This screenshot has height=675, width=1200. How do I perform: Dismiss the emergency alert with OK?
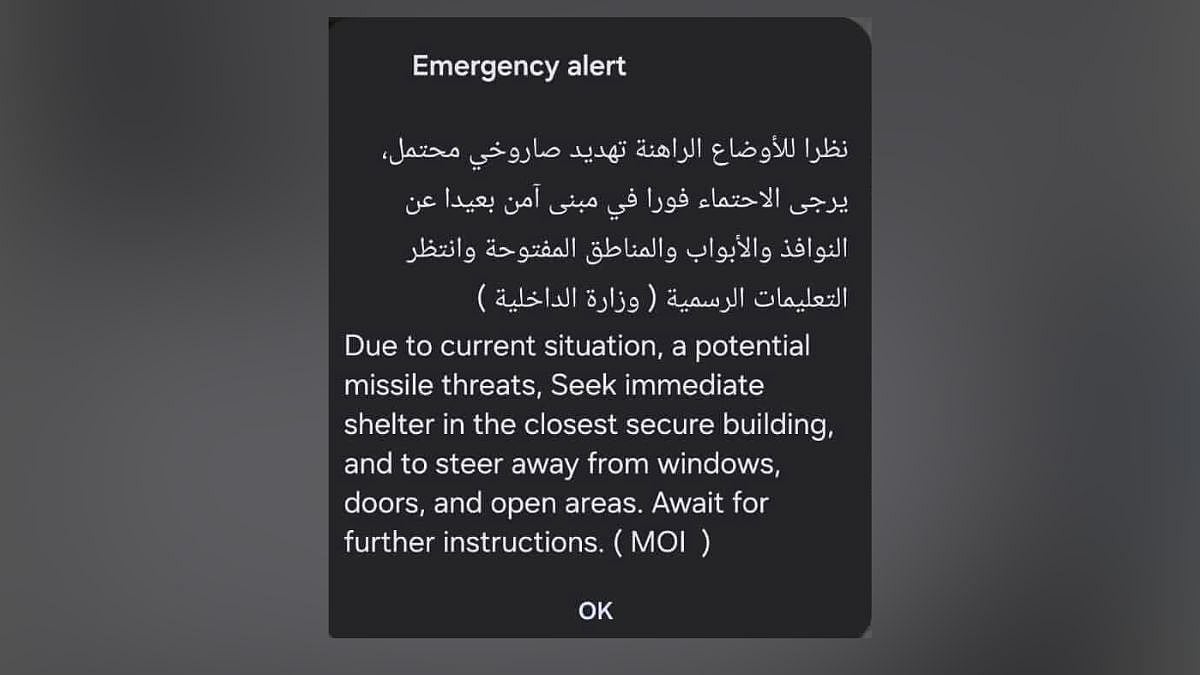pyautogui.click(x=595, y=610)
